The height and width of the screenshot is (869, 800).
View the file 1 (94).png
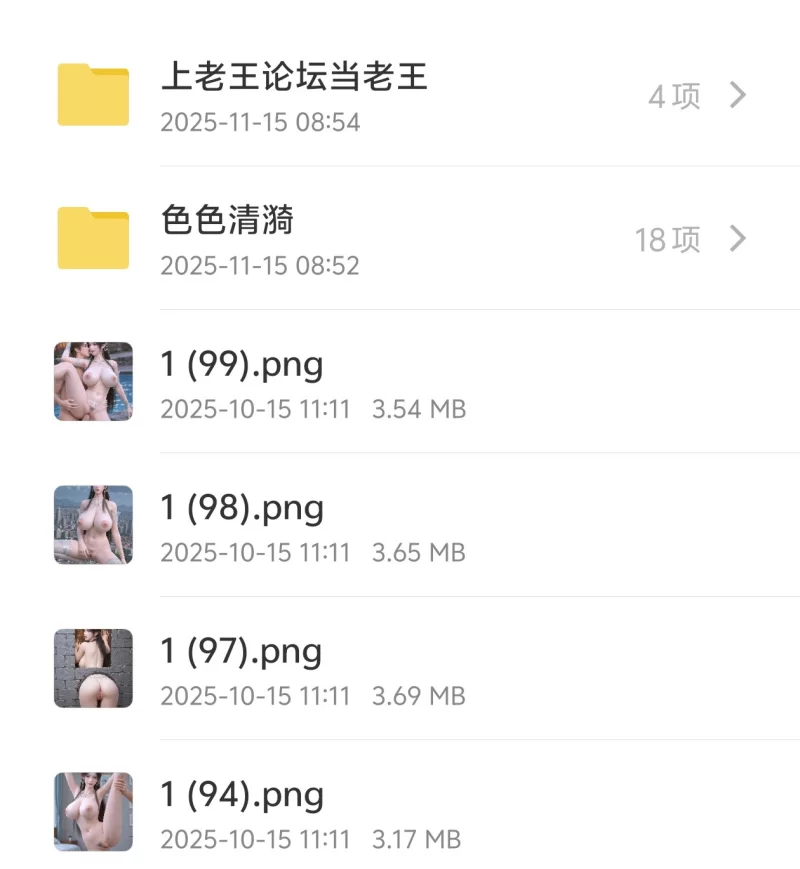242,796
